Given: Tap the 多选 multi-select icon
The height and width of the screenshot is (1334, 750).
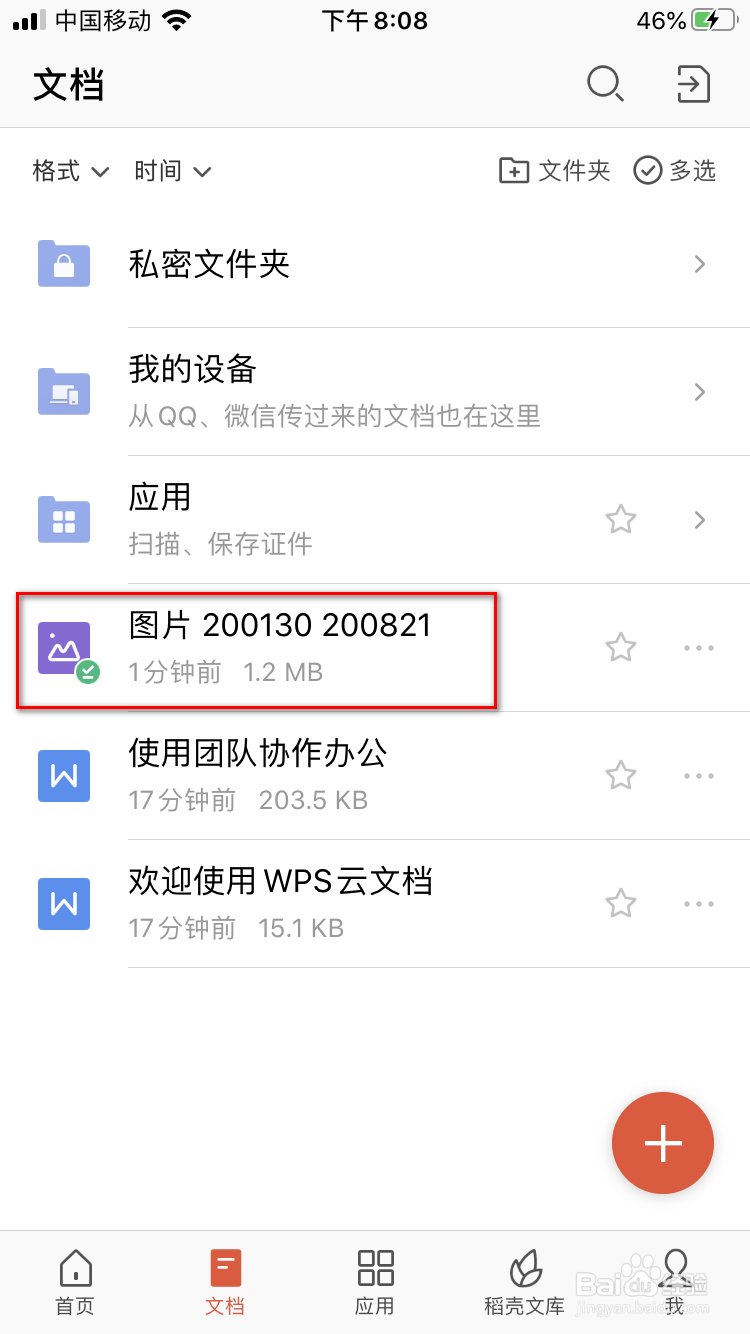Looking at the screenshot, I should point(648,170).
